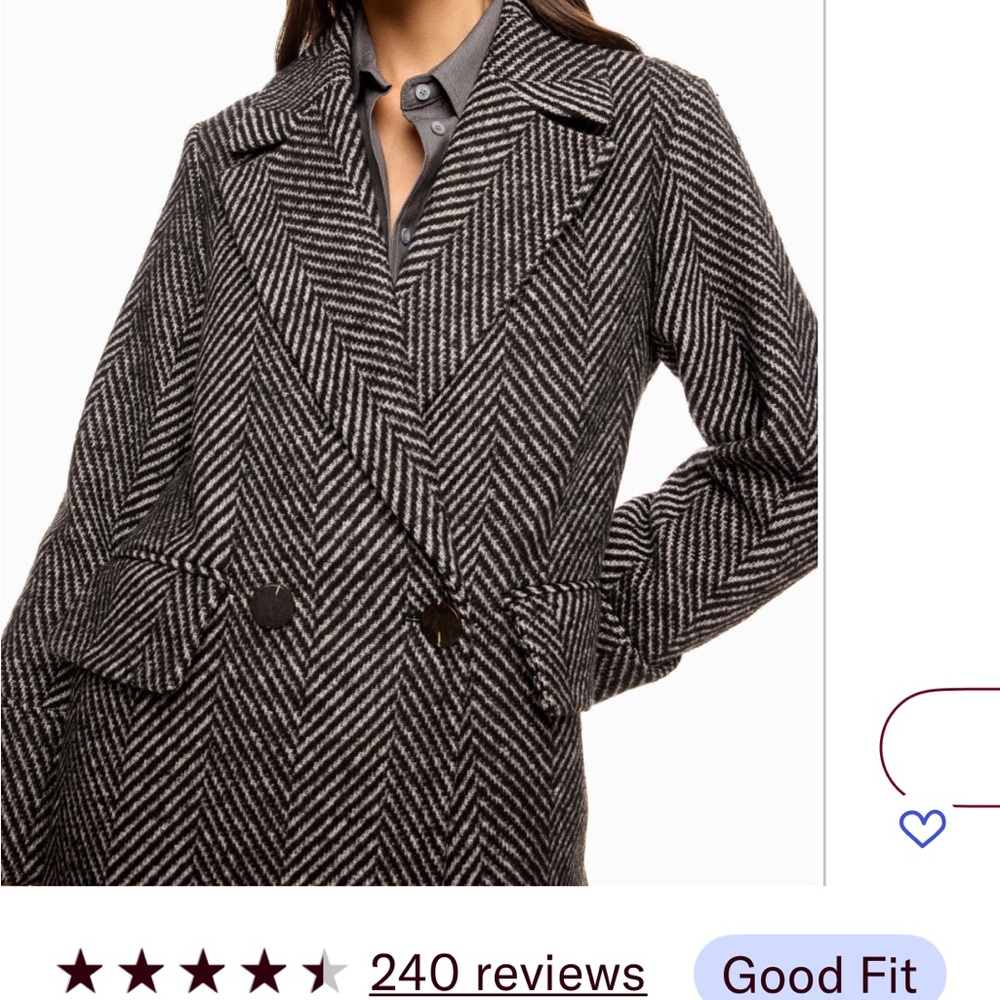Screen dimensions: 1000x1000
Task: Add the coat to wishlist with the heart
Action: coord(922,828)
